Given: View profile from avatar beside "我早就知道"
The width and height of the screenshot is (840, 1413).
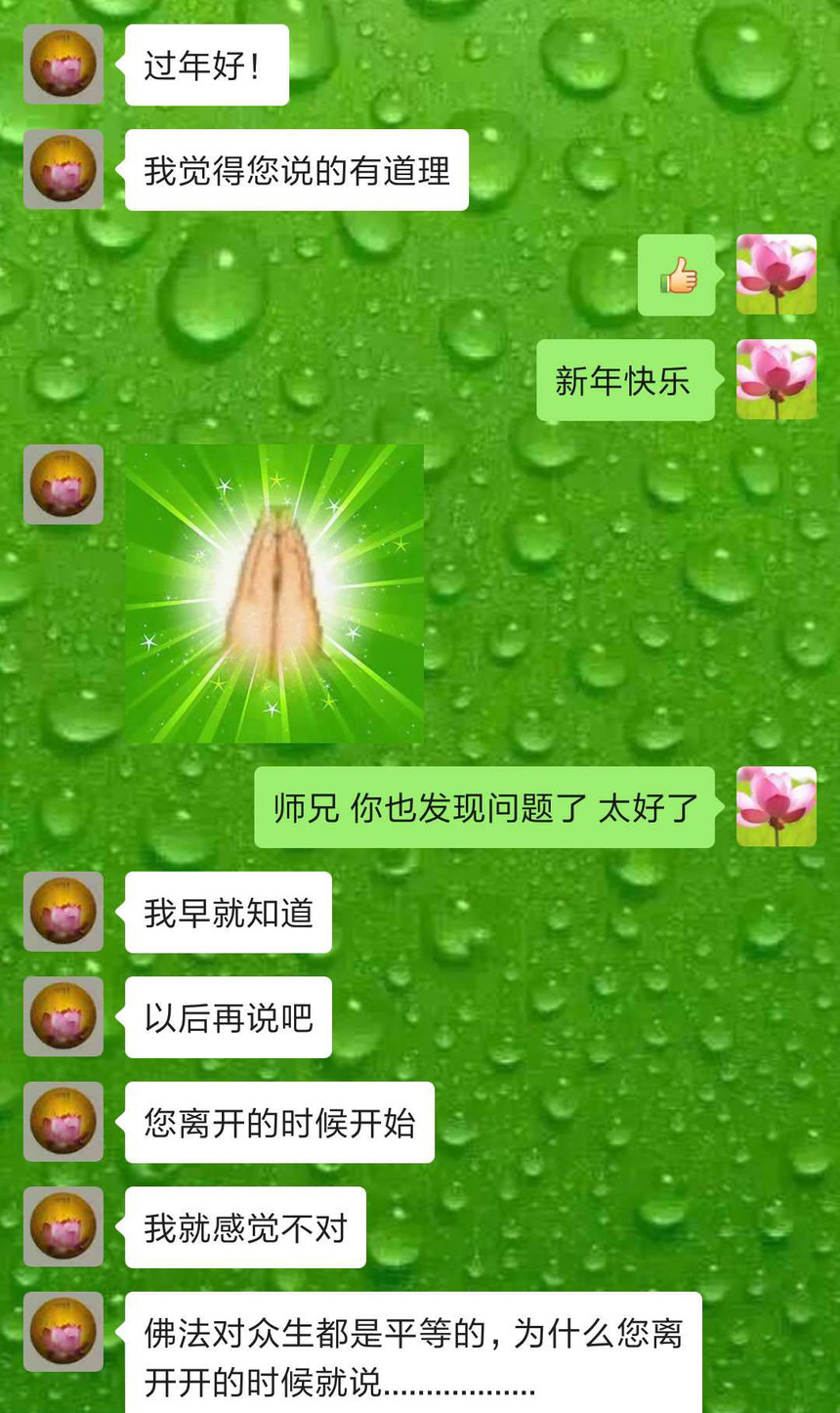Looking at the screenshot, I should coord(63,912).
